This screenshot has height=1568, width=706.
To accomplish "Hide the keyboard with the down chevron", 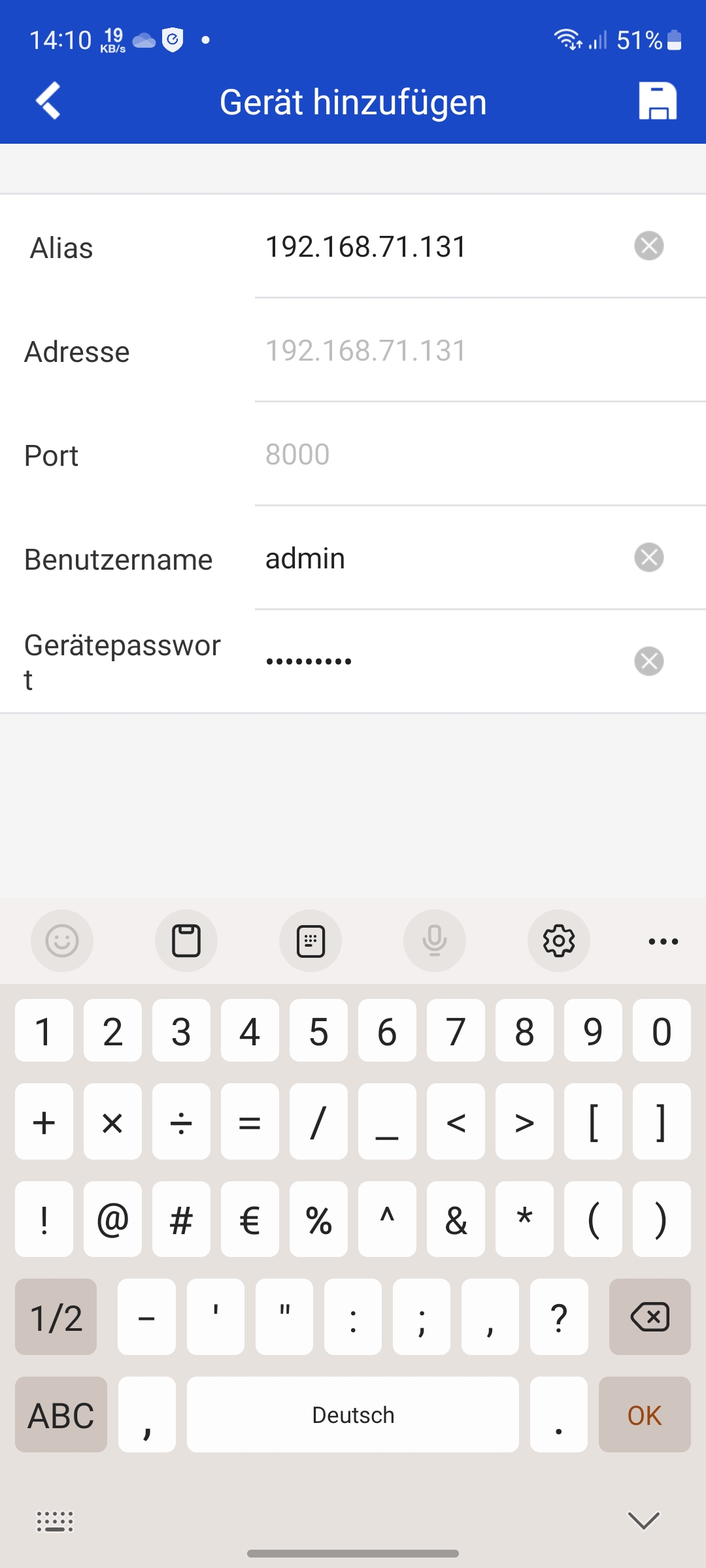I will tap(644, 1521).
